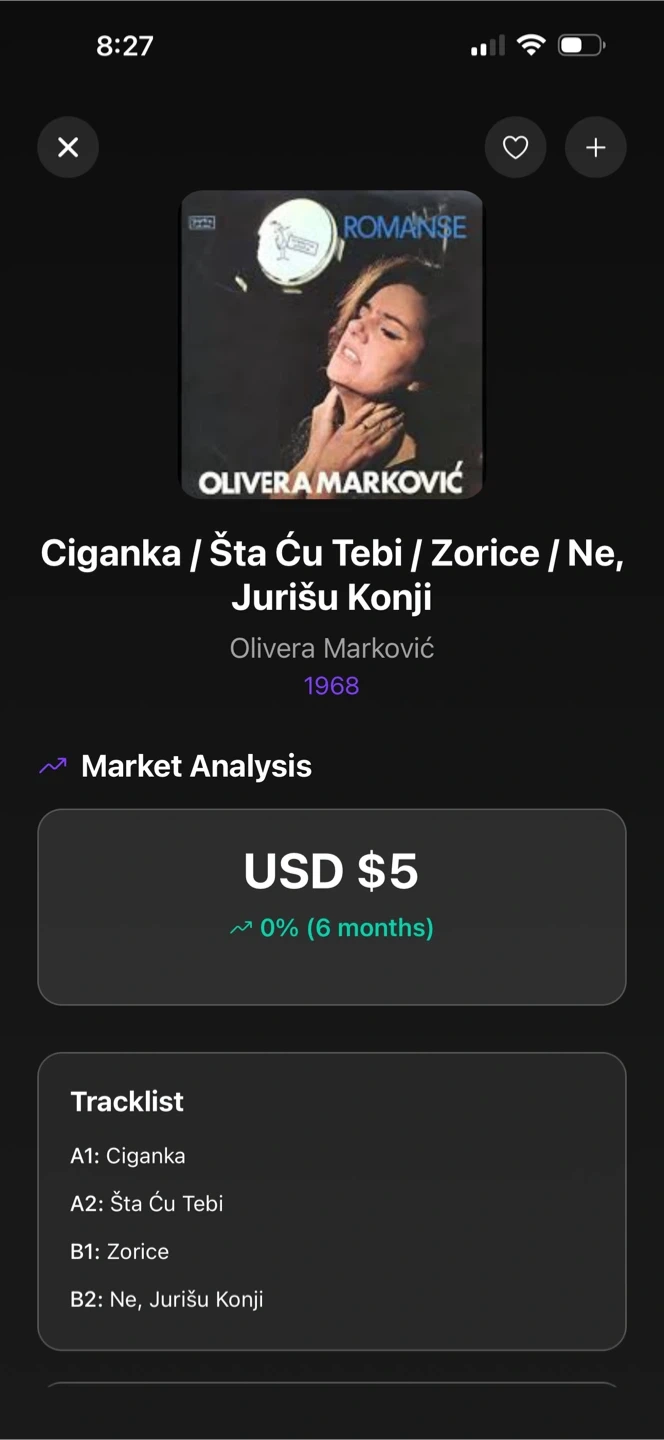The width and height of the screenshot is (664, 1440).
Task: Favorite this record with the heart icon
Action: click(515, 148)
